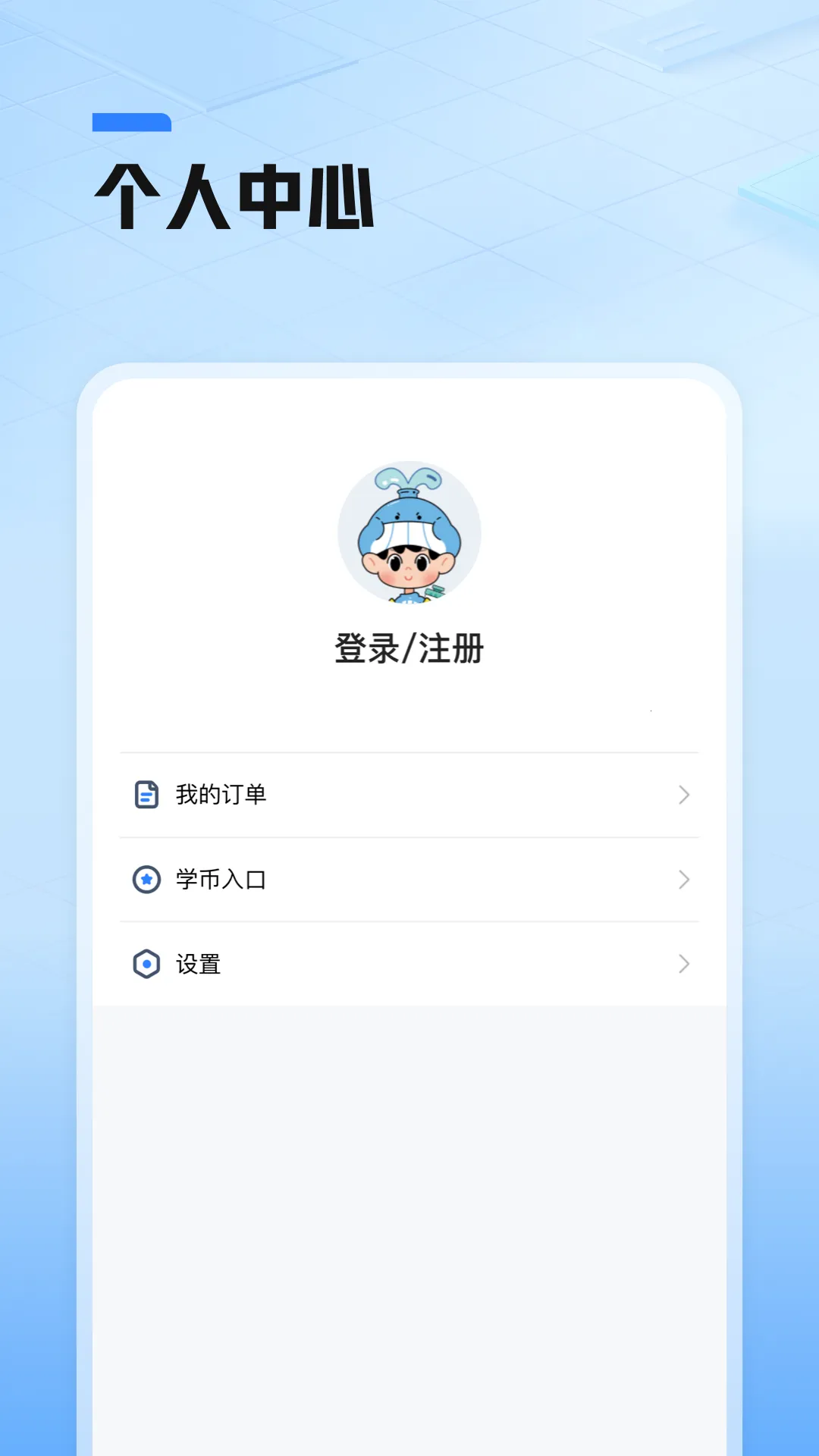Expand 设置 with the chevron arrow
This screenshot has width=819, height=1456.
click(x=683, y=965)
